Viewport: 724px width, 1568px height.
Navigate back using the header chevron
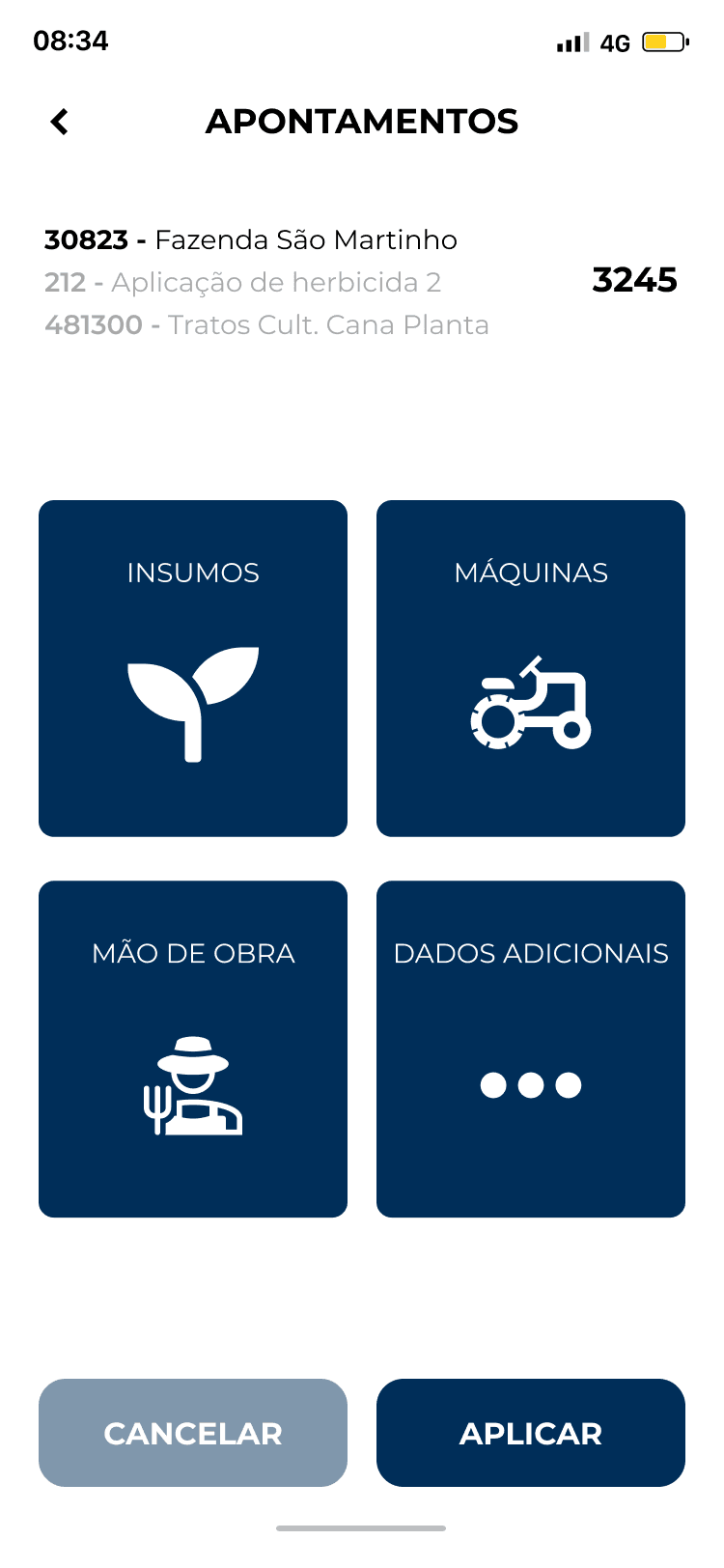tap(58, 122)
